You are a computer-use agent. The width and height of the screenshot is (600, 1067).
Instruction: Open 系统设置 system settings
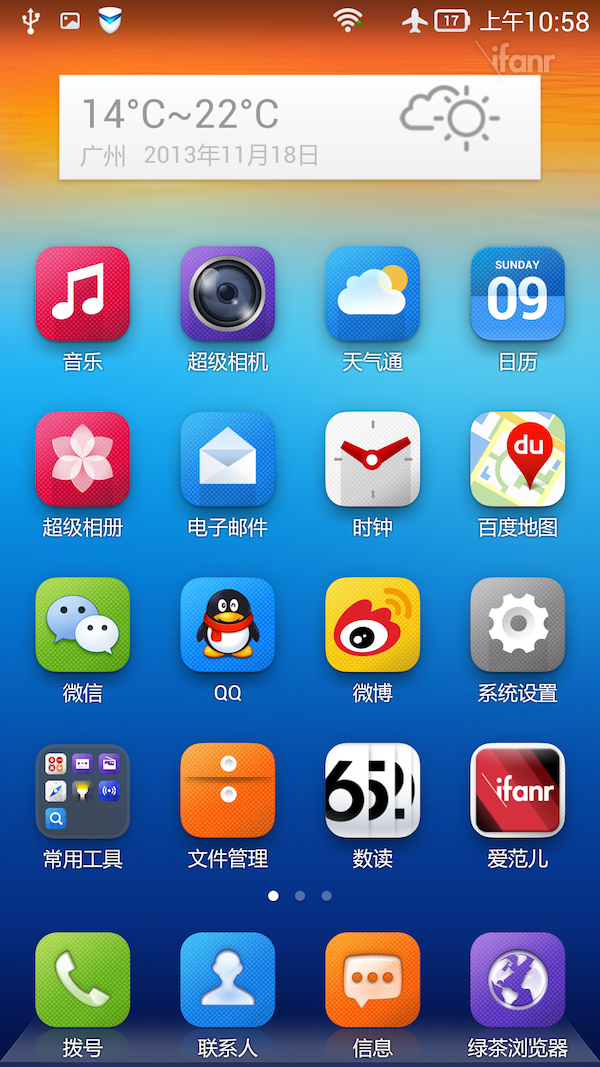click(x=517, y=625)
